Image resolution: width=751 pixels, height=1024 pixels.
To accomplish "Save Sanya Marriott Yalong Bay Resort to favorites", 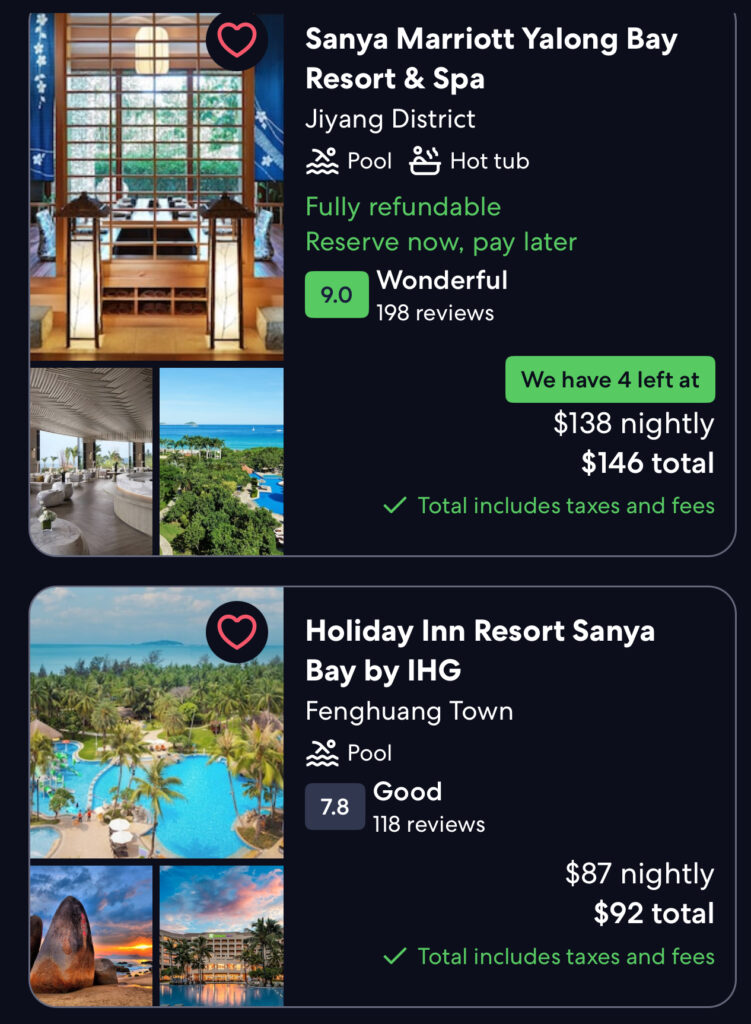I will [x=237, y=40].
